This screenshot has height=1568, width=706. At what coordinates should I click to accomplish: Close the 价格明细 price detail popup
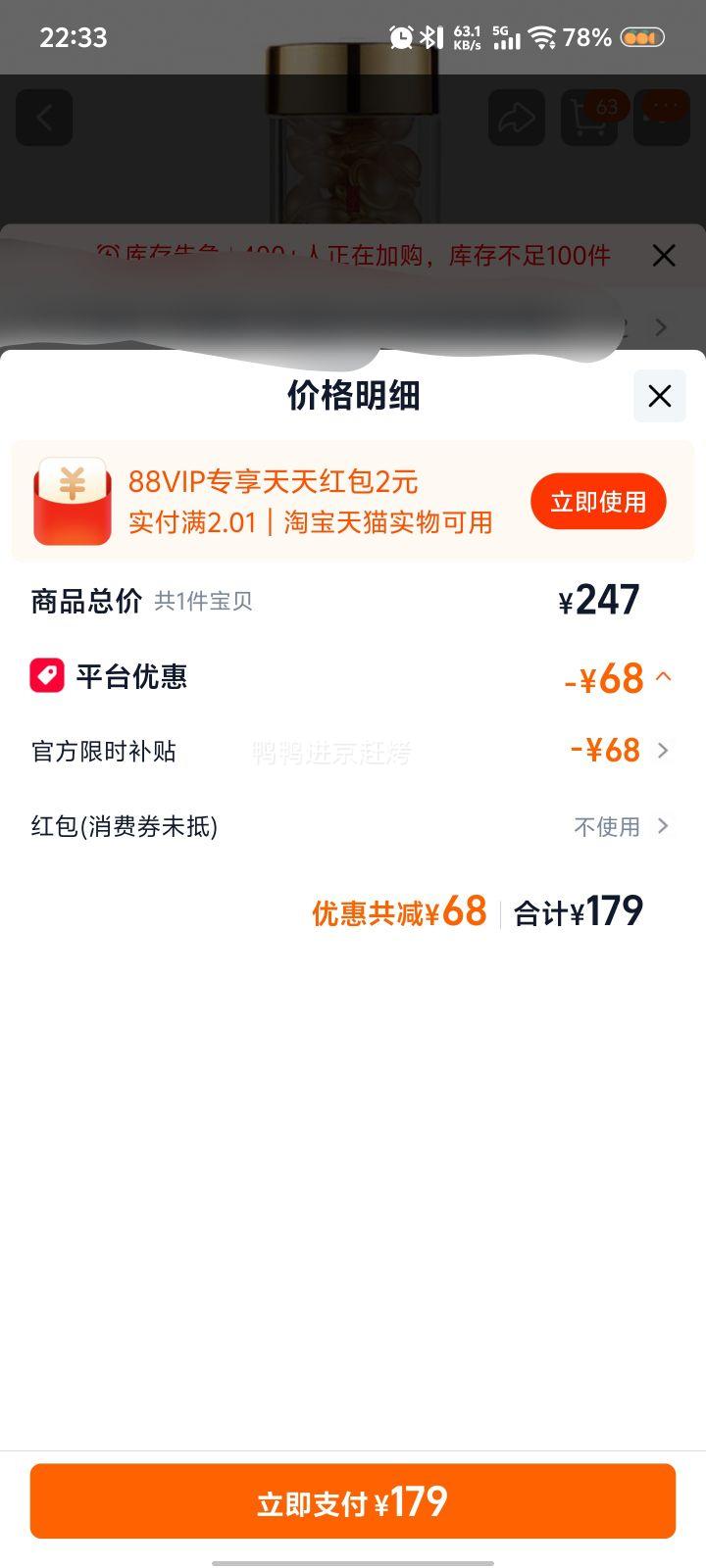659,396
